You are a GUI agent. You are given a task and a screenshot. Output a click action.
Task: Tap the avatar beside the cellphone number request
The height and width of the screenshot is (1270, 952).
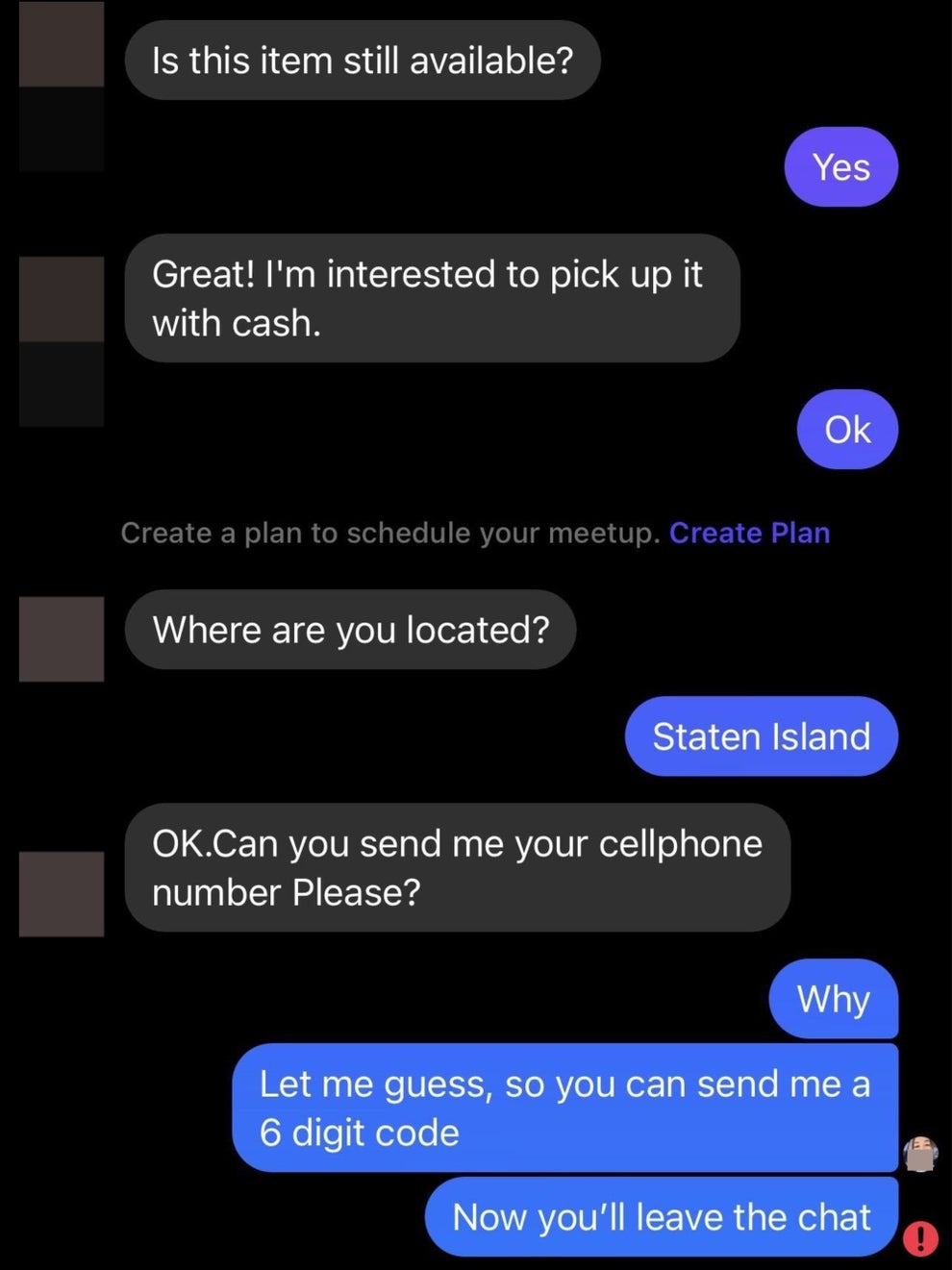(61, 892)
